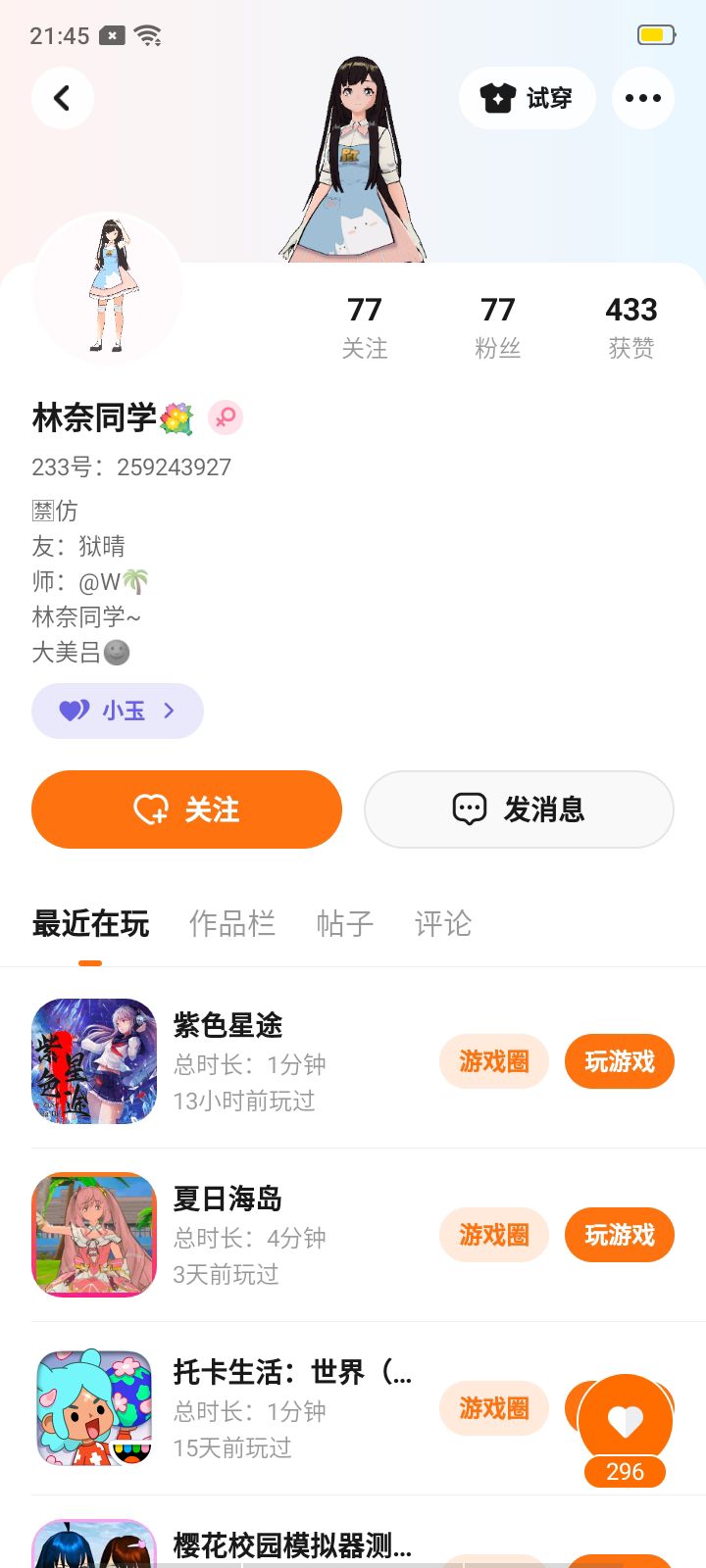The image size is (706, 1568).
Task: Open 游戏圈 for 紫色星途
Action: [493, 1061]
